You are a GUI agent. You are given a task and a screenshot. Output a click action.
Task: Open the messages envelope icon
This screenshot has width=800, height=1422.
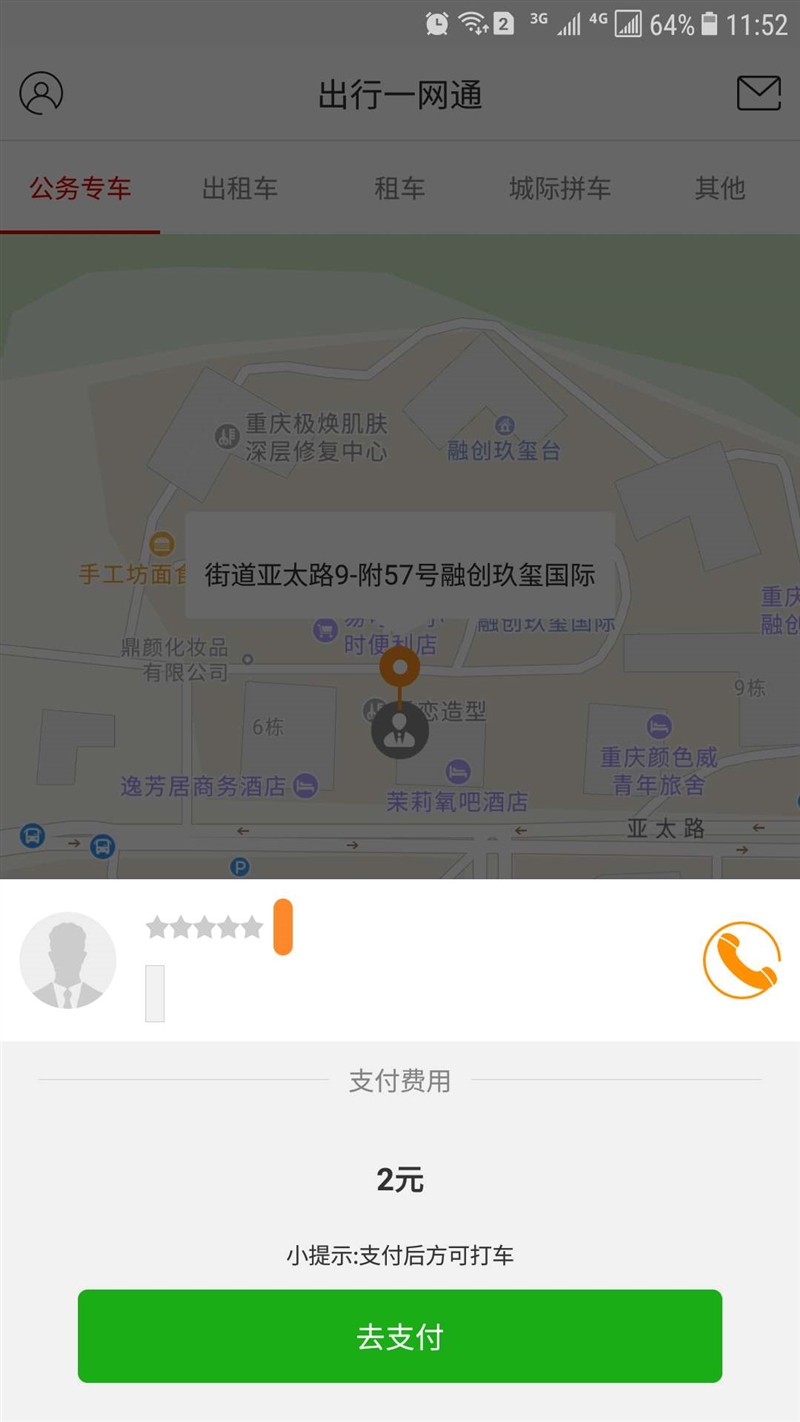(x=758, y=93)
